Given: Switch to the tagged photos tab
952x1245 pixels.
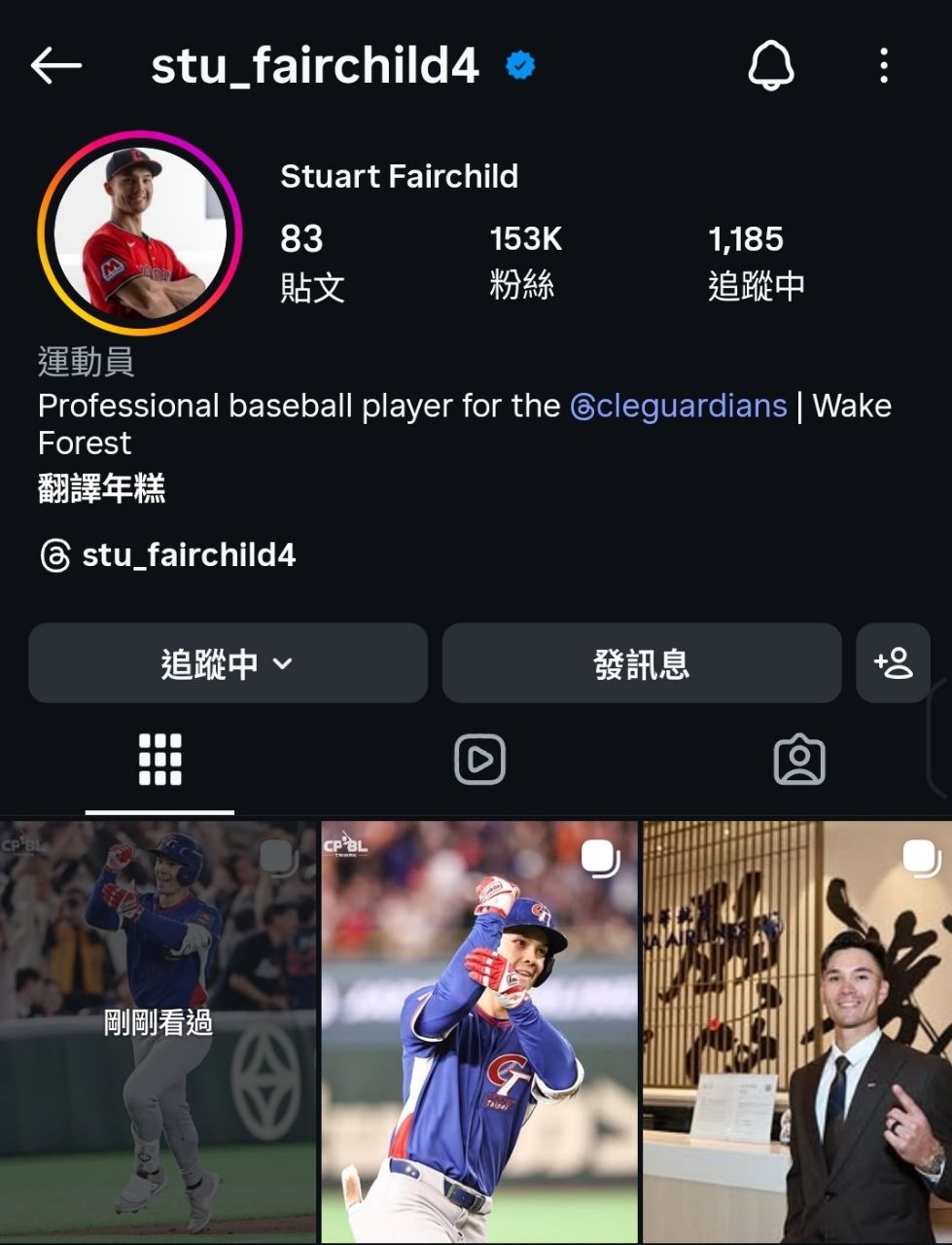Looking at the screenshot, I should [798, 759].
